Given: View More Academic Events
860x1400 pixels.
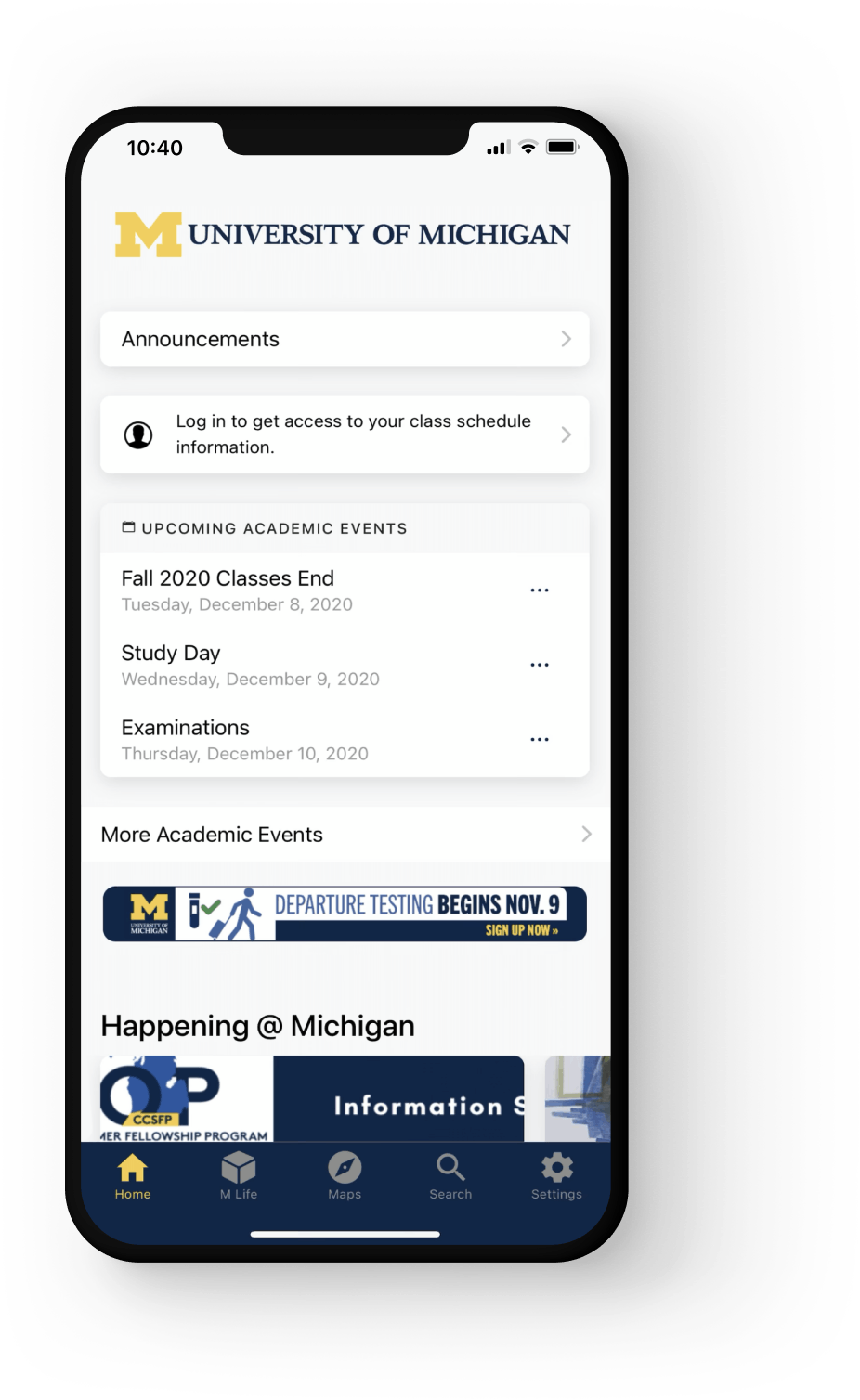Looking at the screenshot, I should pyautogui.click(x=345, y=835).
